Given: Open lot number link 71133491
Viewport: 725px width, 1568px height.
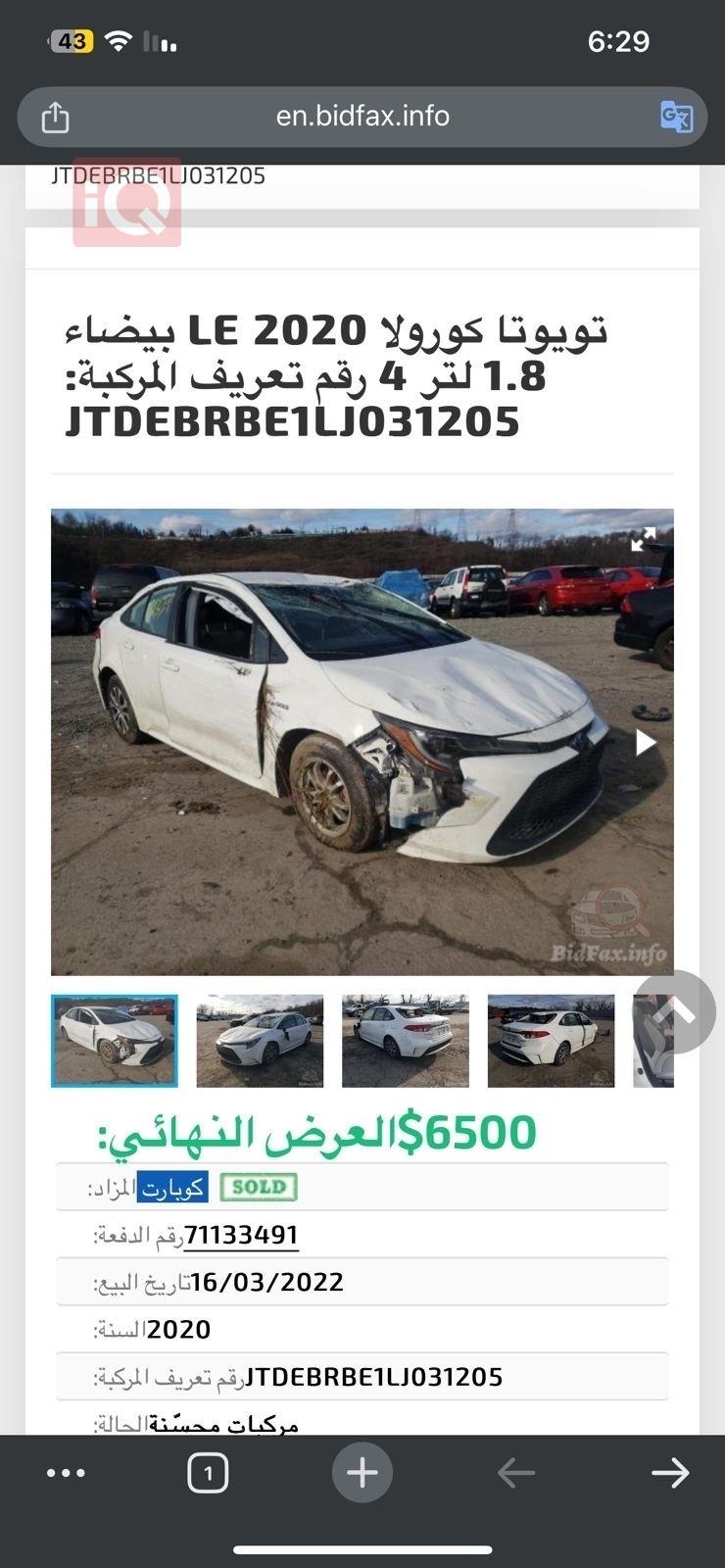Looking at the screenshot, I should [240, 1235].
